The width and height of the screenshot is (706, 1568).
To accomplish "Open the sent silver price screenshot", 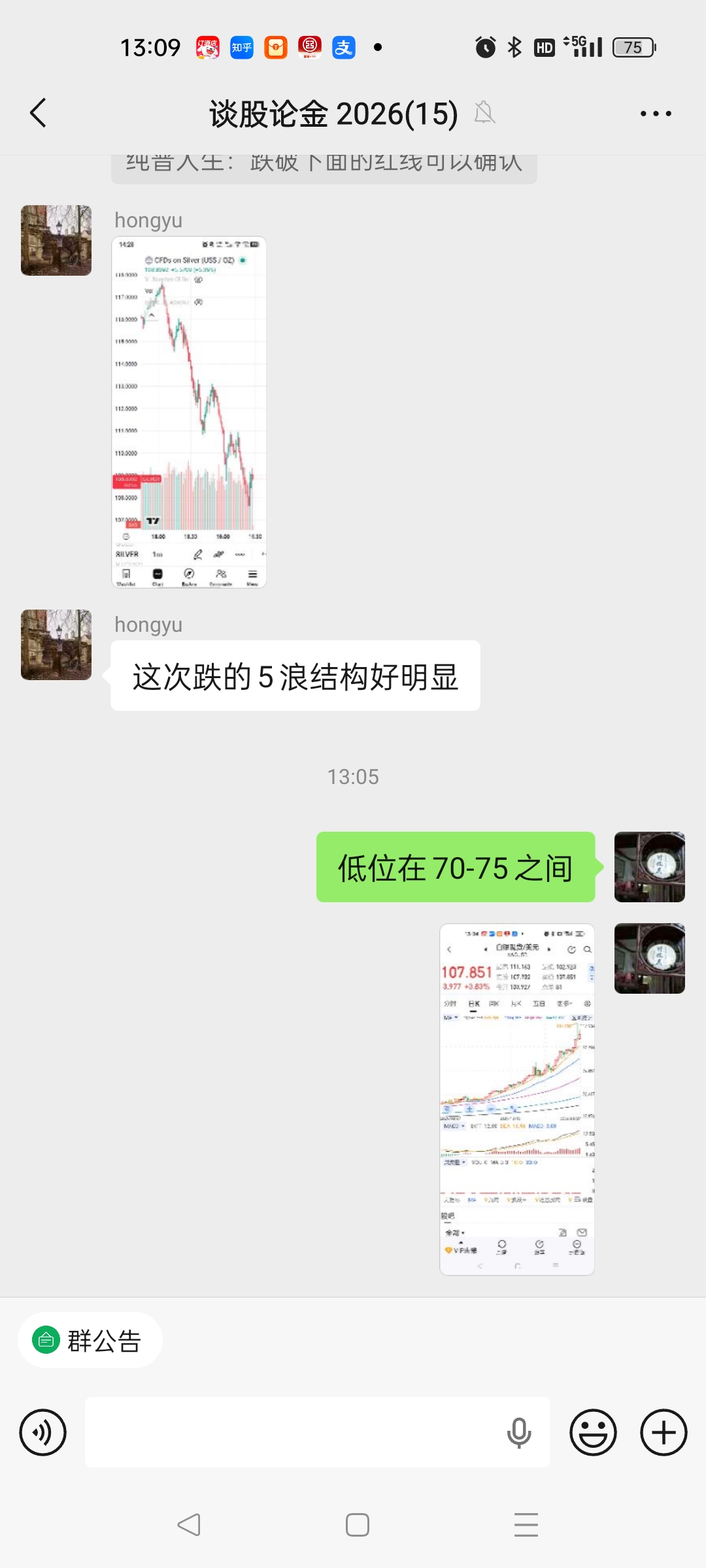I will coord(517,1099).
